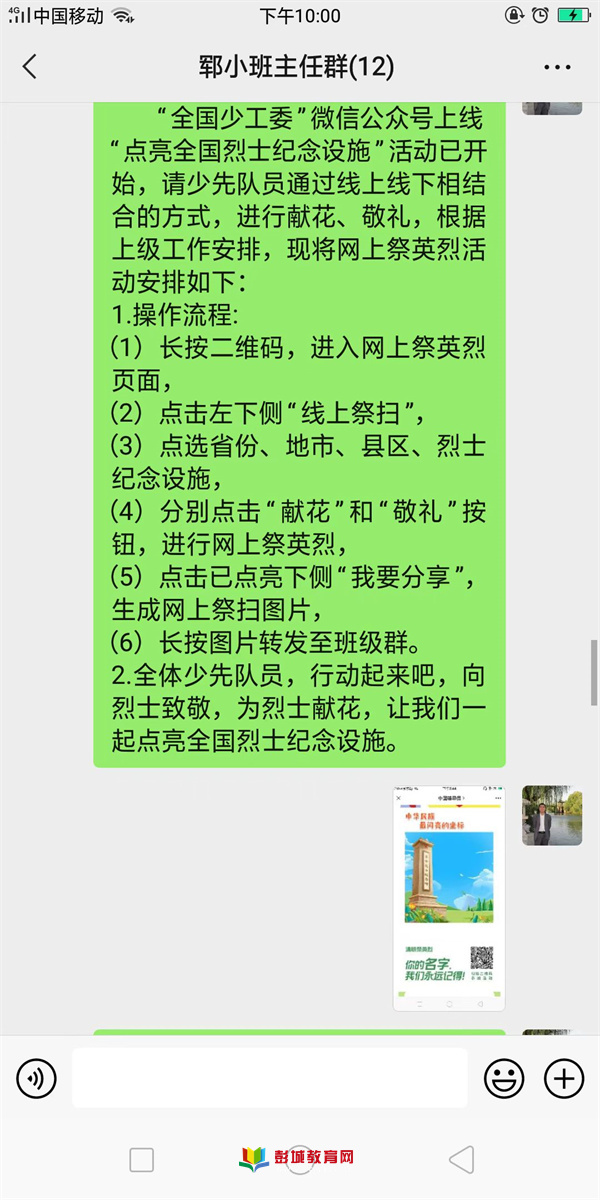
Task: Open the shared memorial image message
Action: 448,899
